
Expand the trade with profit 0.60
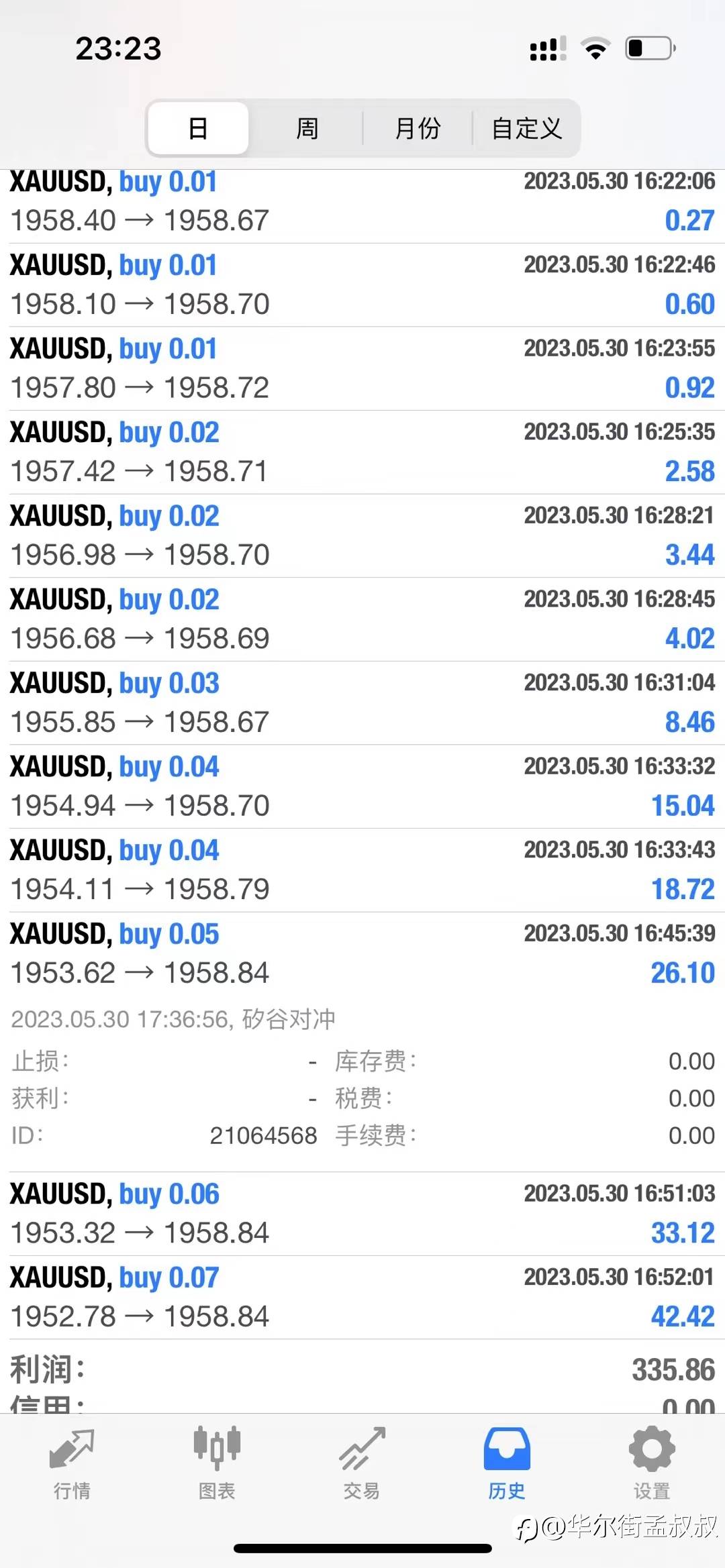pos(362,285)
